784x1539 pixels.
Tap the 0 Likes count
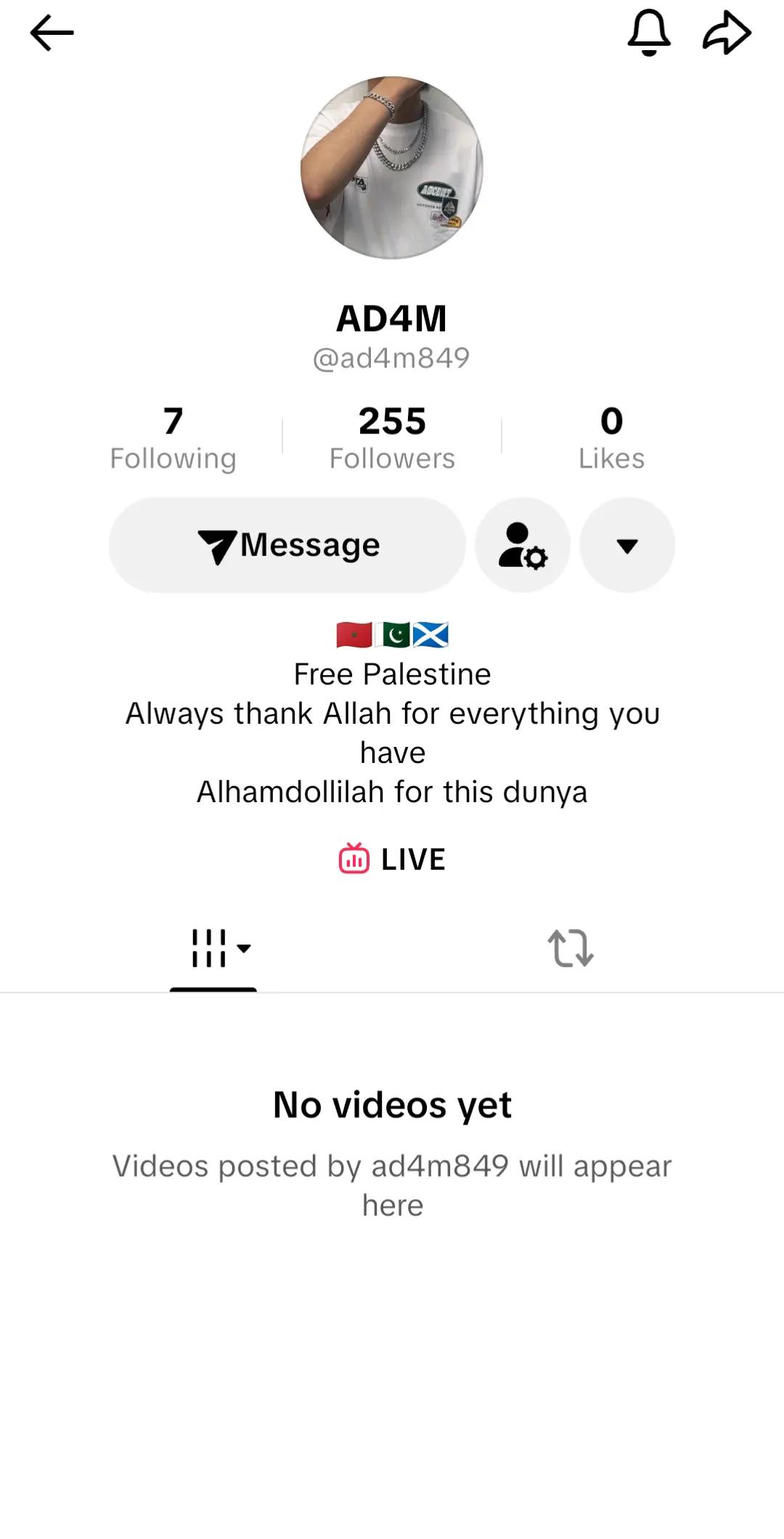[x=611, y=438]
